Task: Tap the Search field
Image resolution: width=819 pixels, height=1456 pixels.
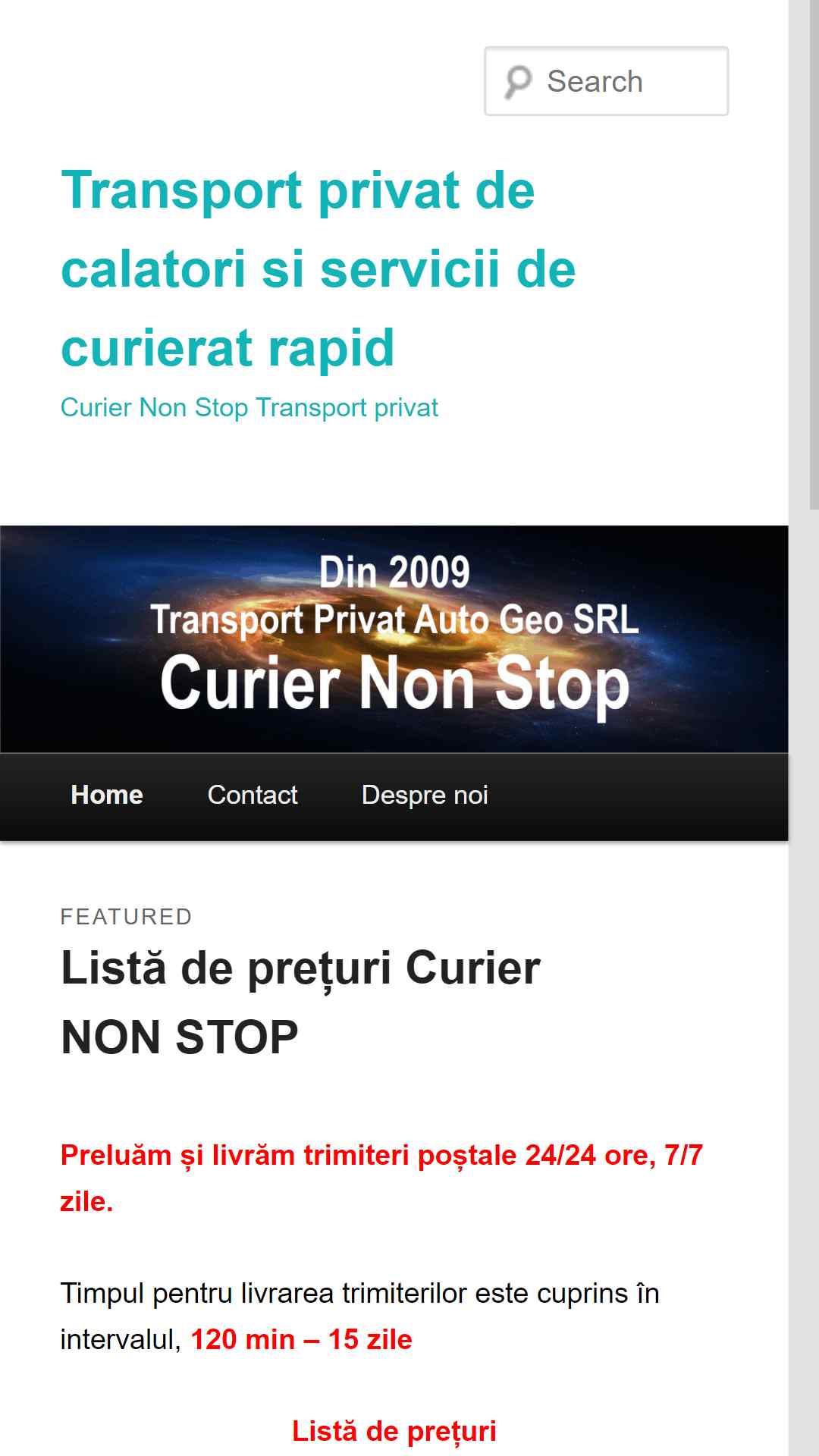Action: [607, 81]
